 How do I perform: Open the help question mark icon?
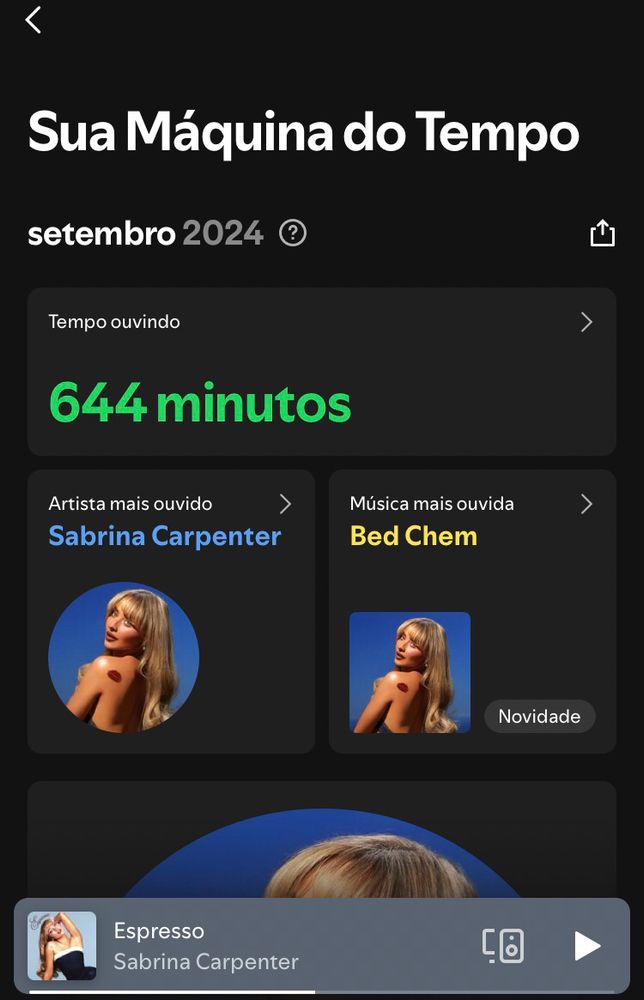292,234
